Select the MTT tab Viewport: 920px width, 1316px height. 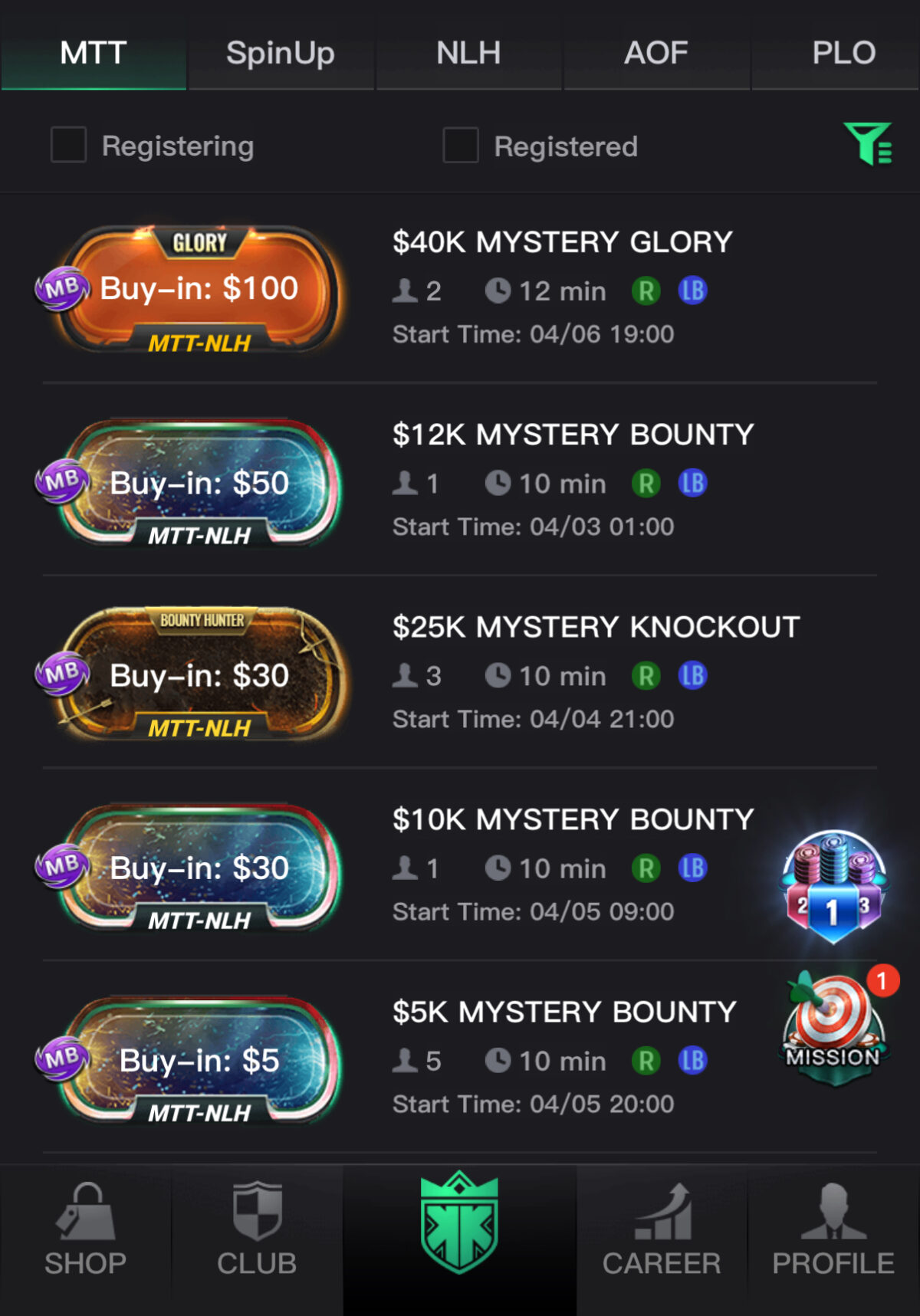click(x=93, y=52)
